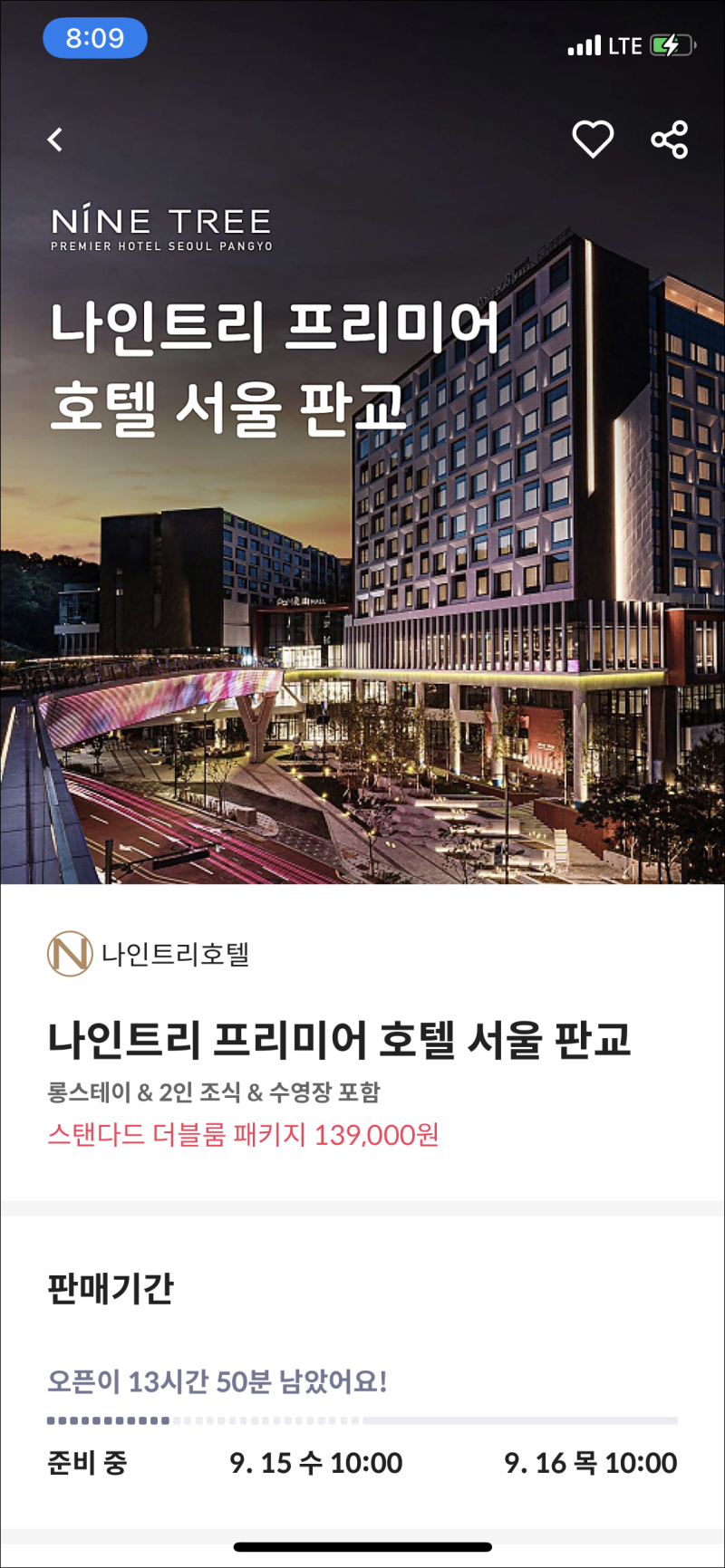Image resolution: width=725 pixels, height=1568 pixels.
Task: Expand the 준비 중 status entry
Action: [x=86, y=1462]
